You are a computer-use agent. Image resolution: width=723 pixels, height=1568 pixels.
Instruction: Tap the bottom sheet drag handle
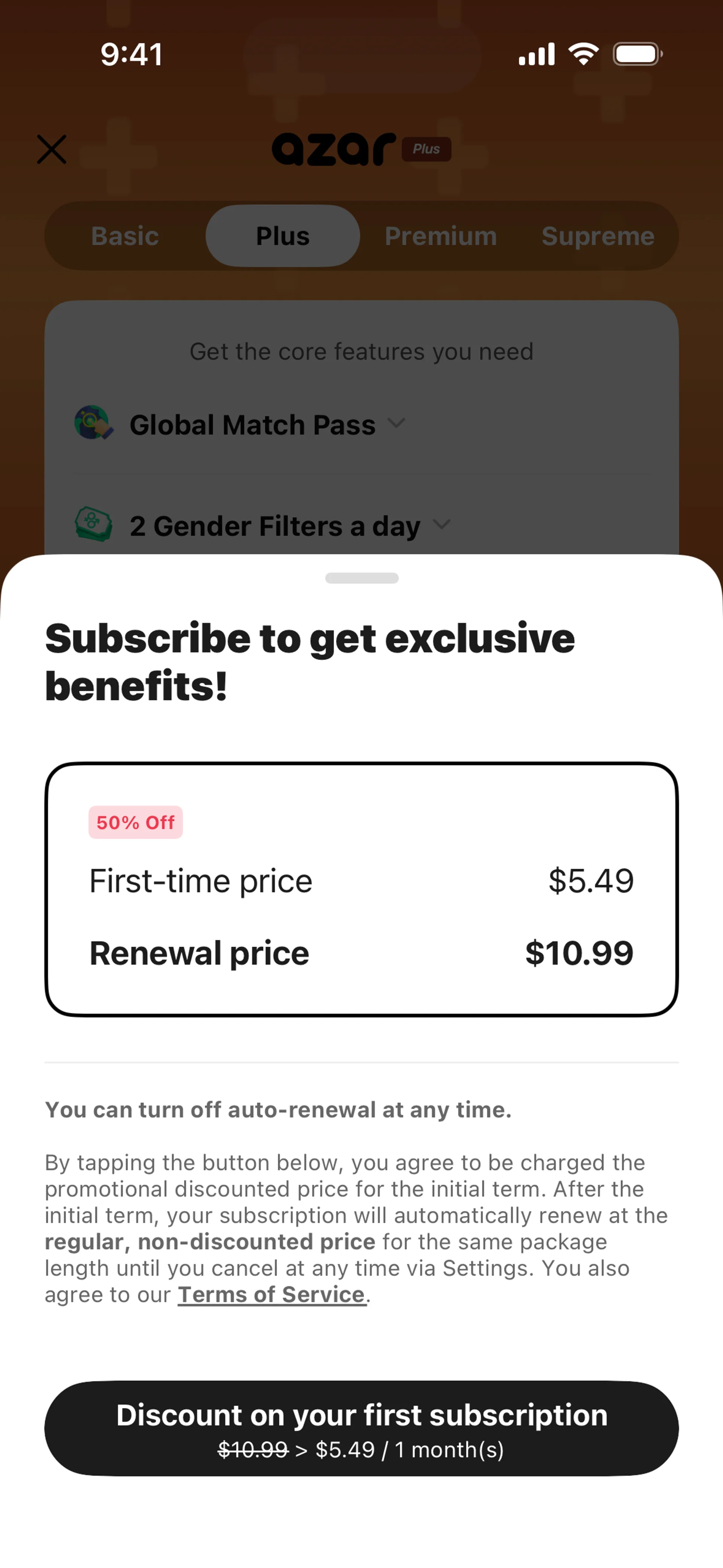point(361,578)
